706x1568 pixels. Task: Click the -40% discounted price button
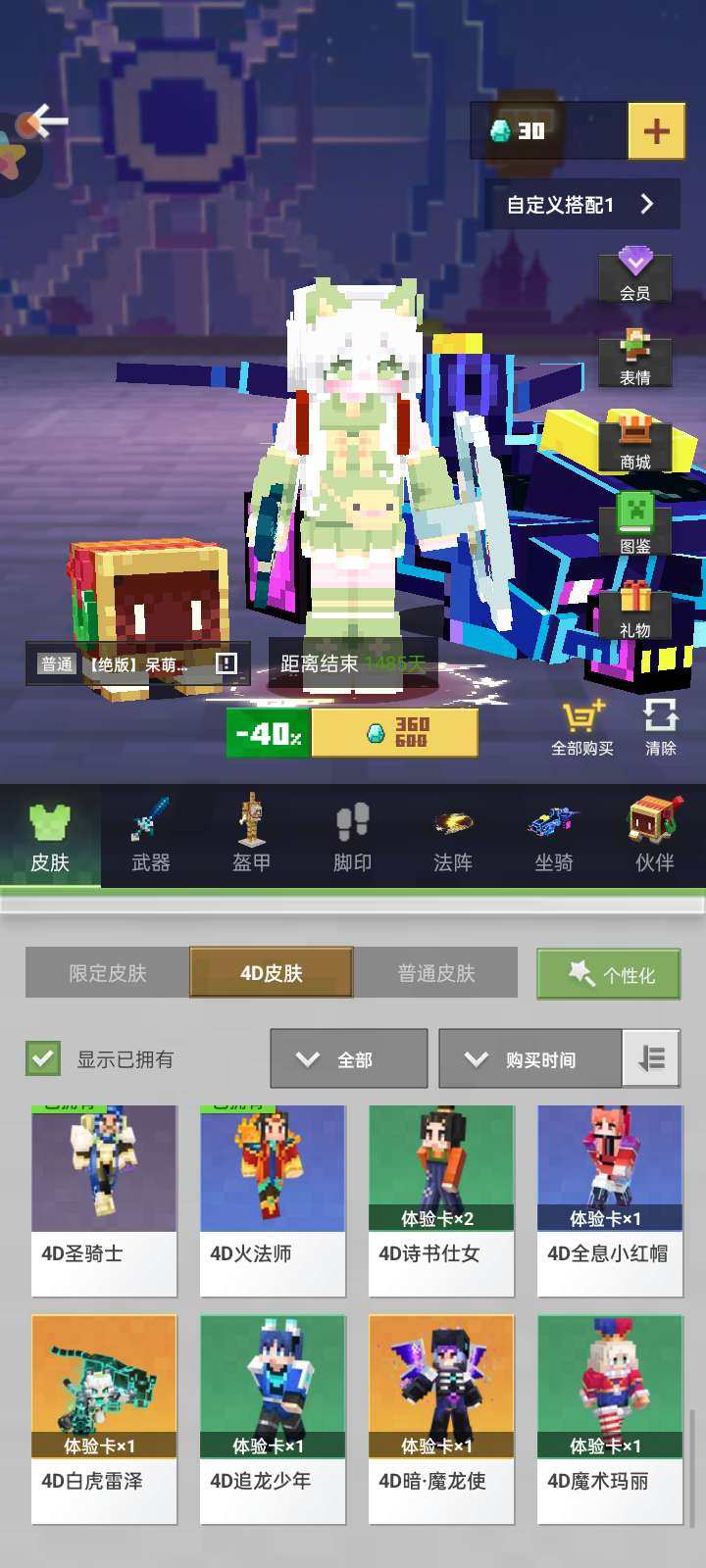coord(267,732)
